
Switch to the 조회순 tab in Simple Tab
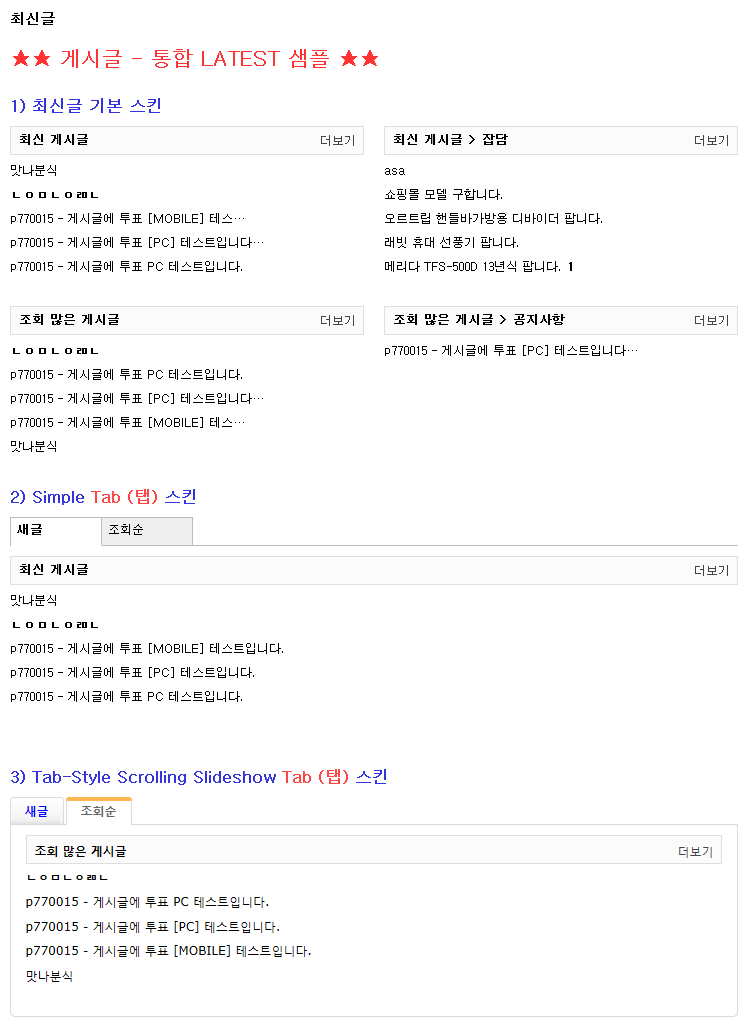pos(146,531)
